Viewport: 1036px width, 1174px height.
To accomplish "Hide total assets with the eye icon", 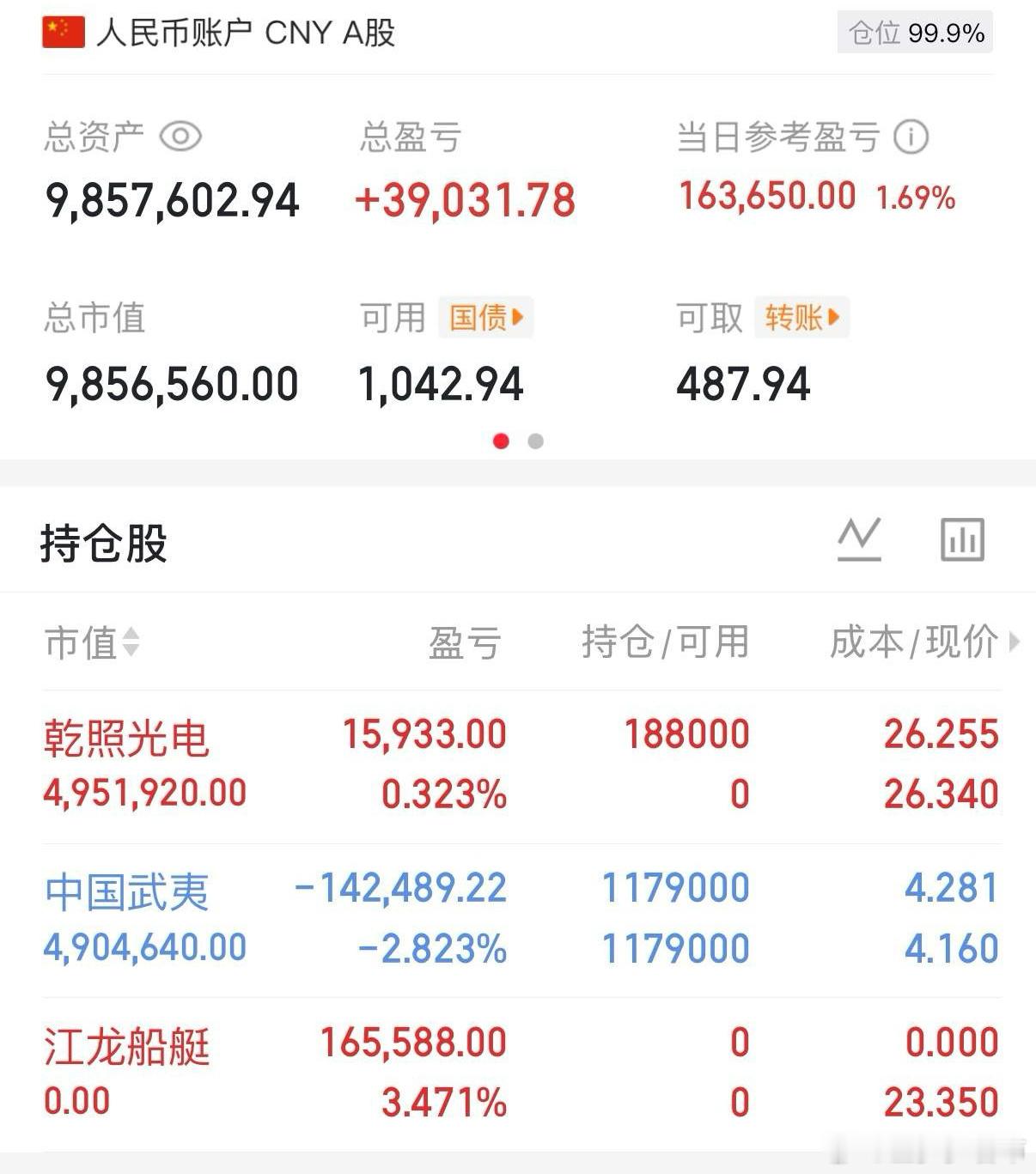I will coord(180,137).
